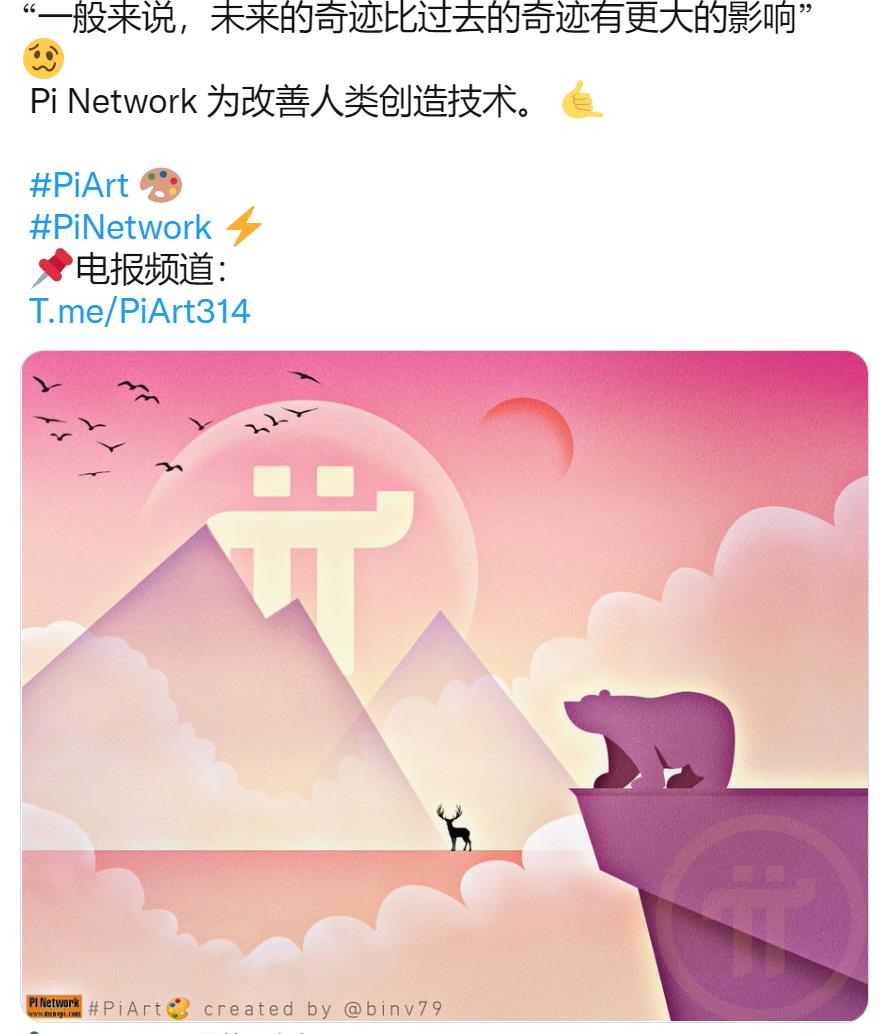Open the attached Pi artwork image

444,684
